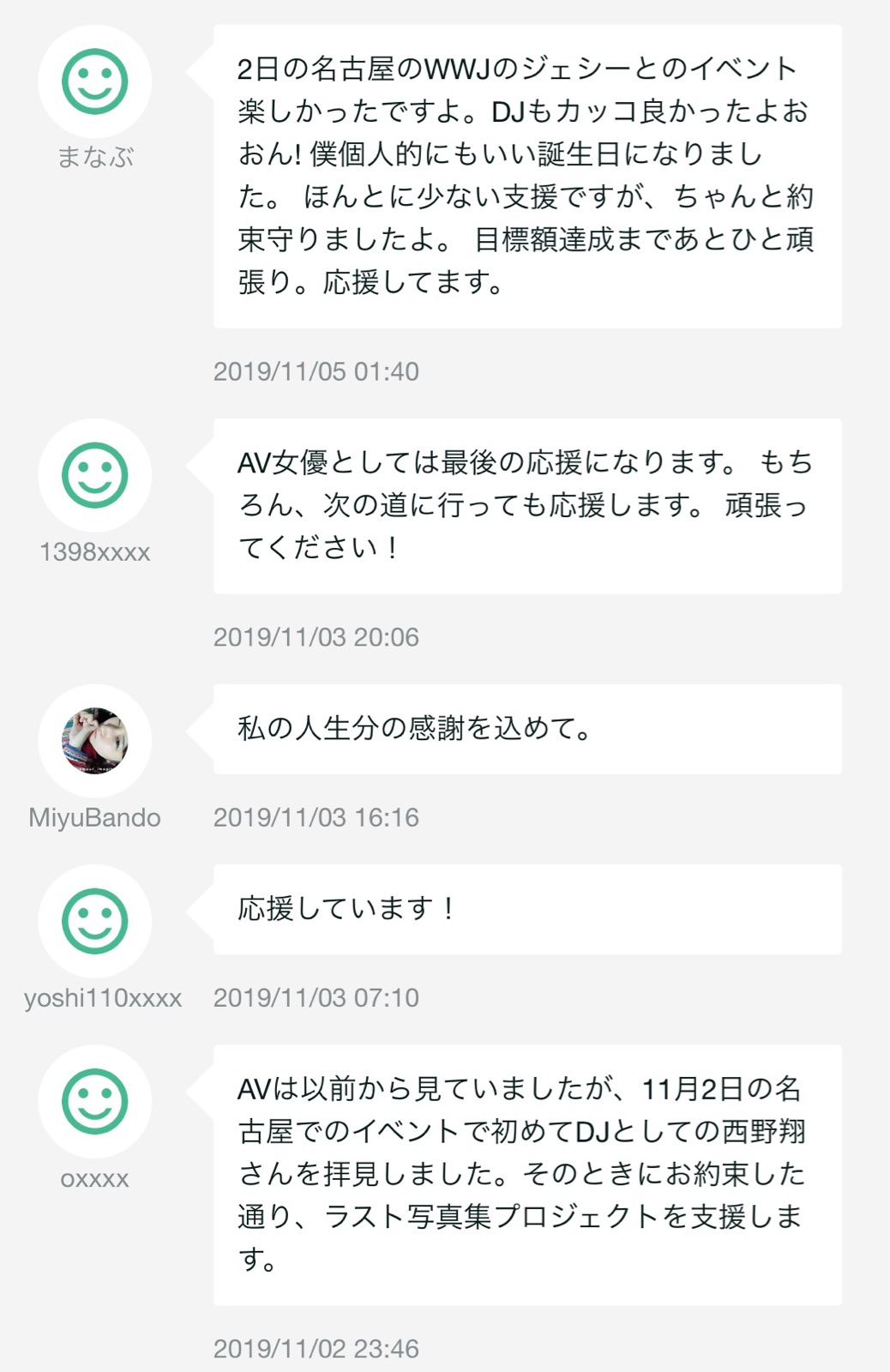890x1372 pixels.
Task: Select the oxxxx supporter avatar
Action: tap(95, 1101)
